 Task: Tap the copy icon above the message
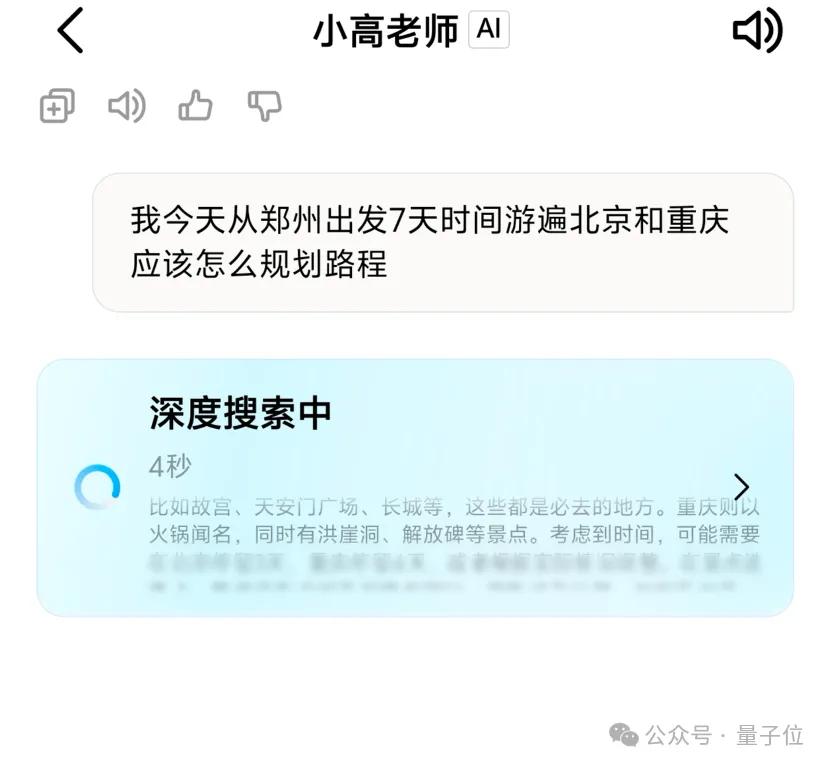tap(57, 106)
